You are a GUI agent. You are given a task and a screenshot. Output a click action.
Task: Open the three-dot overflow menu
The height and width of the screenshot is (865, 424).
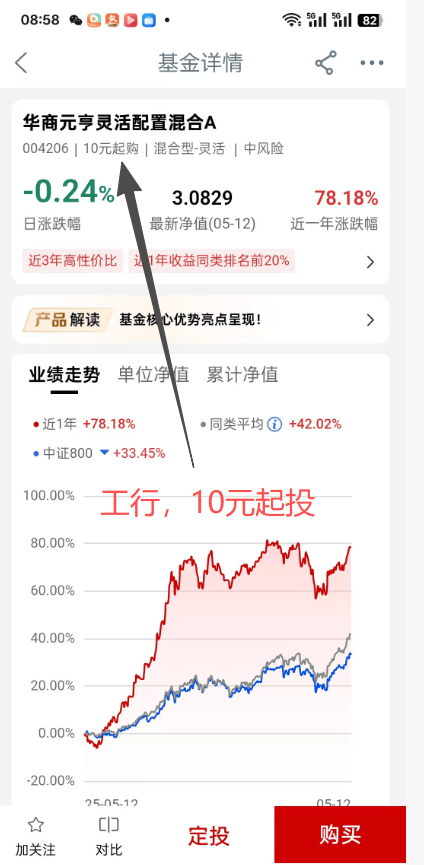tap(372, 63)
